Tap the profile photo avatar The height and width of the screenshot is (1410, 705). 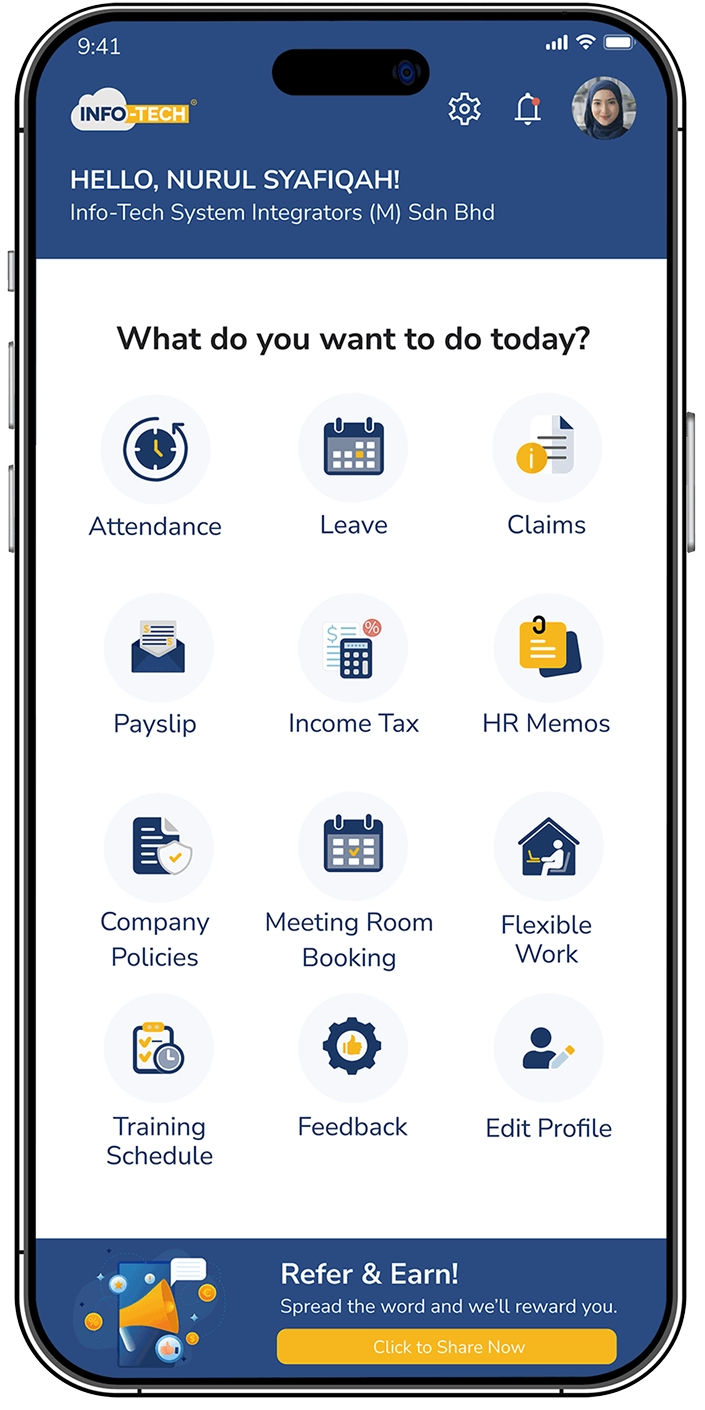(603, 108)
